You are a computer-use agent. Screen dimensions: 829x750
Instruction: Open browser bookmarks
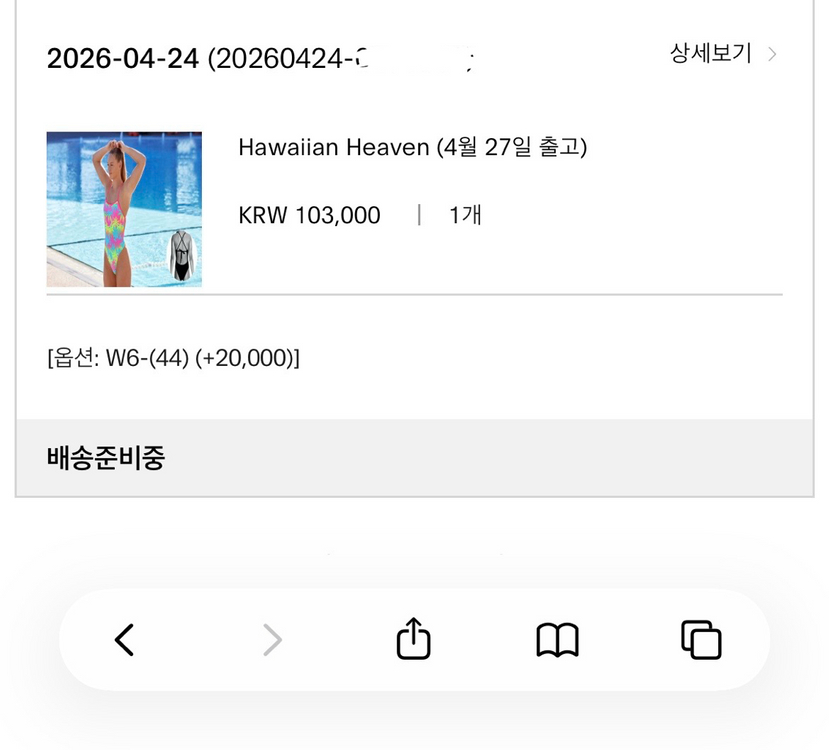point(557,640)
